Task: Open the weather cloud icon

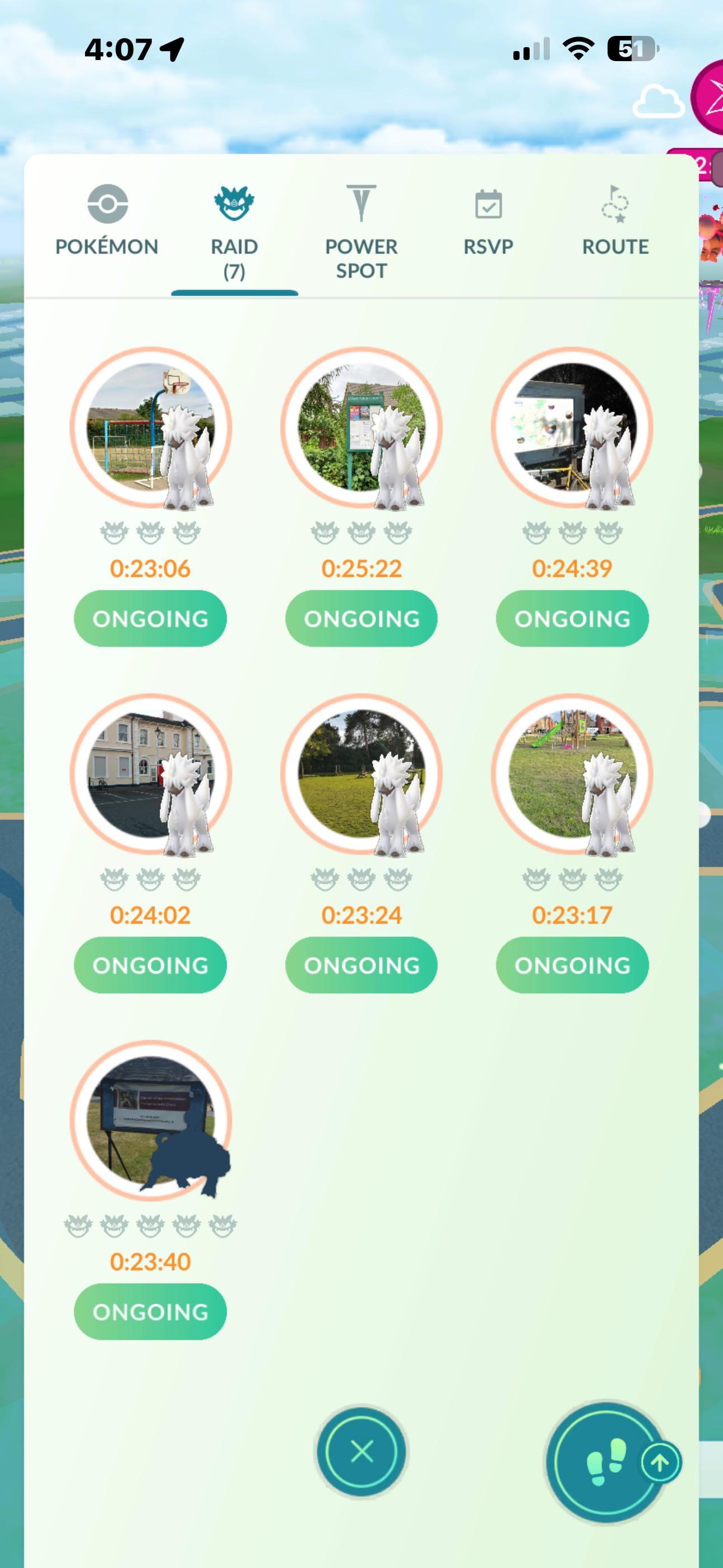Action: pyautogui.click(x=658, y=102)
